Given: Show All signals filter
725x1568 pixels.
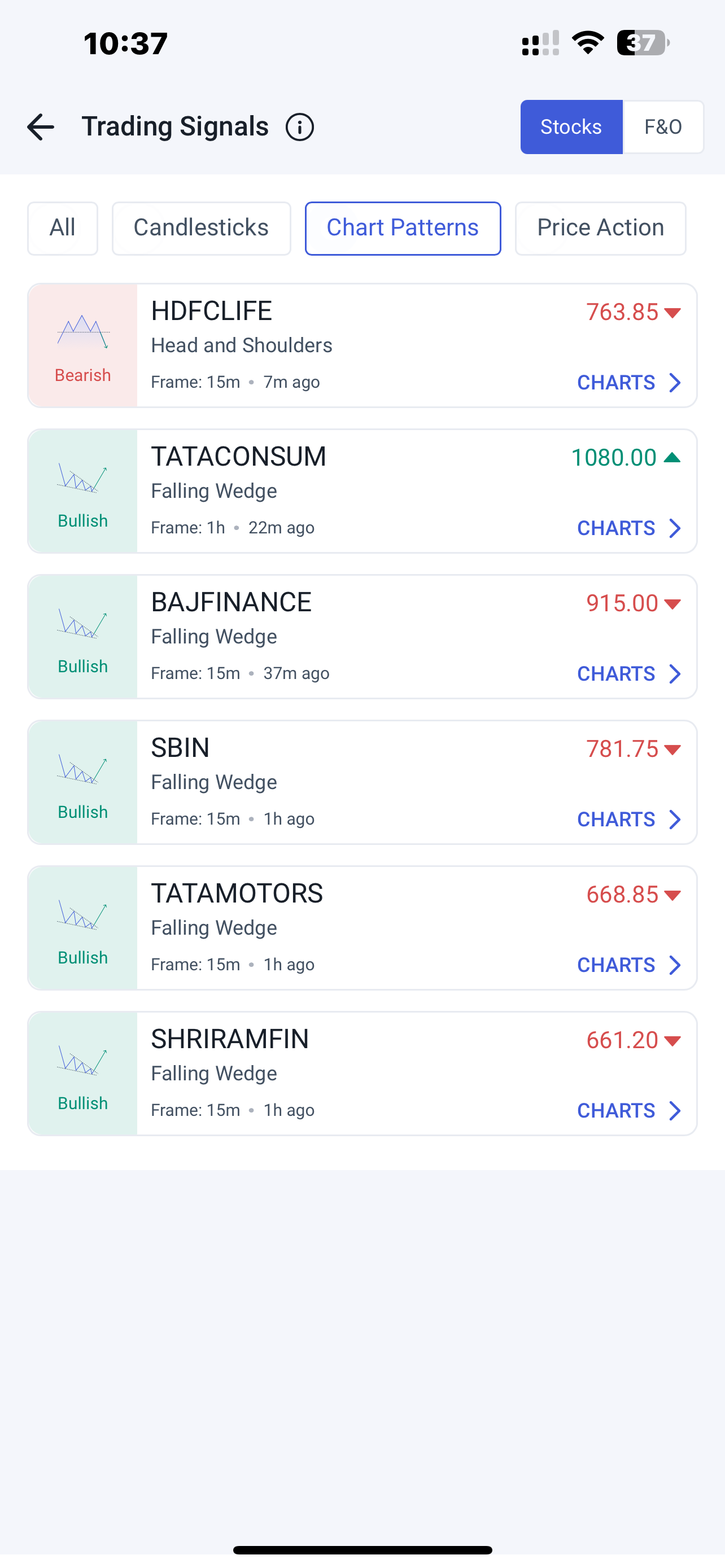Looking at the screenshot, I should coord(63,228).
